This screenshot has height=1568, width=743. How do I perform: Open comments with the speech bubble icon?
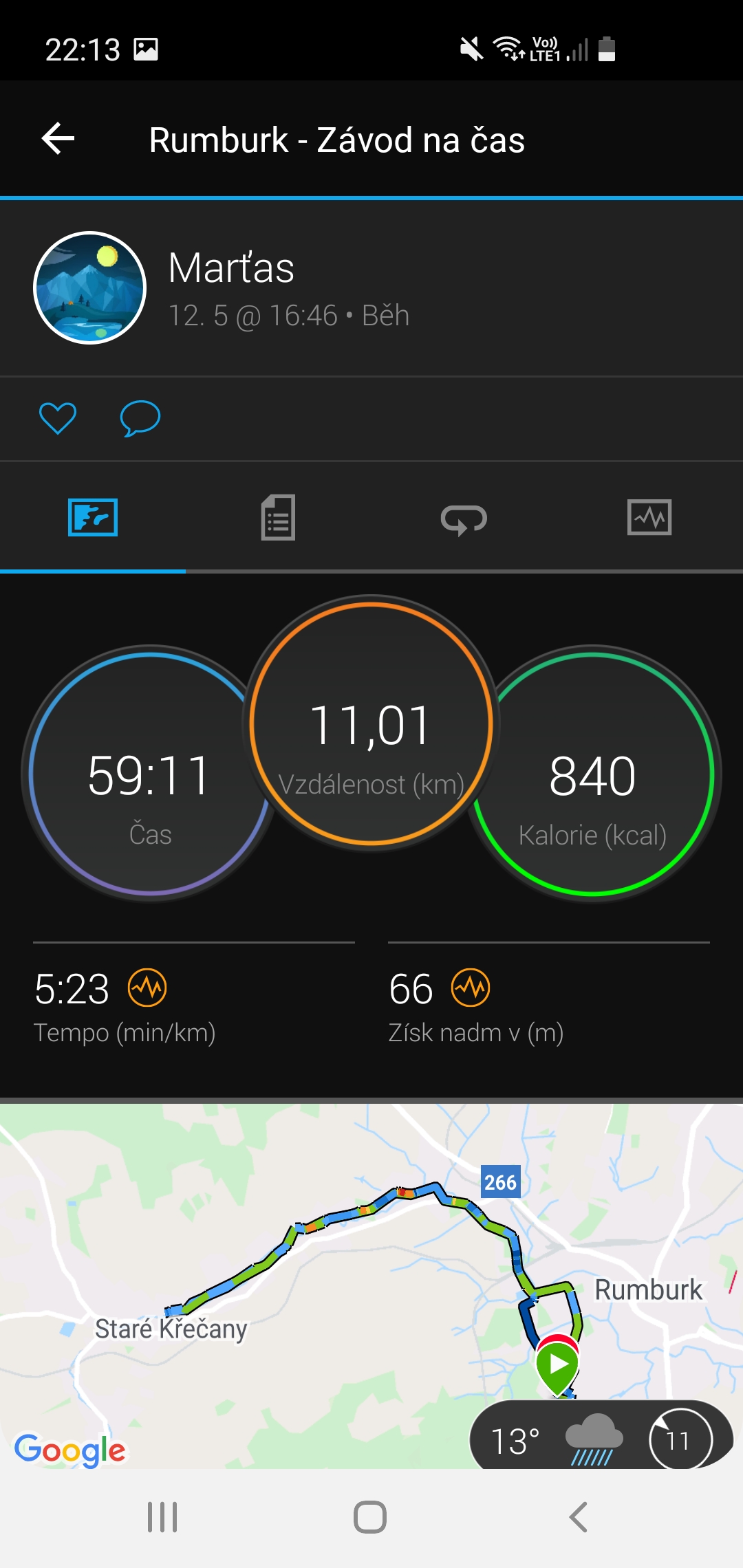[140, 418]
